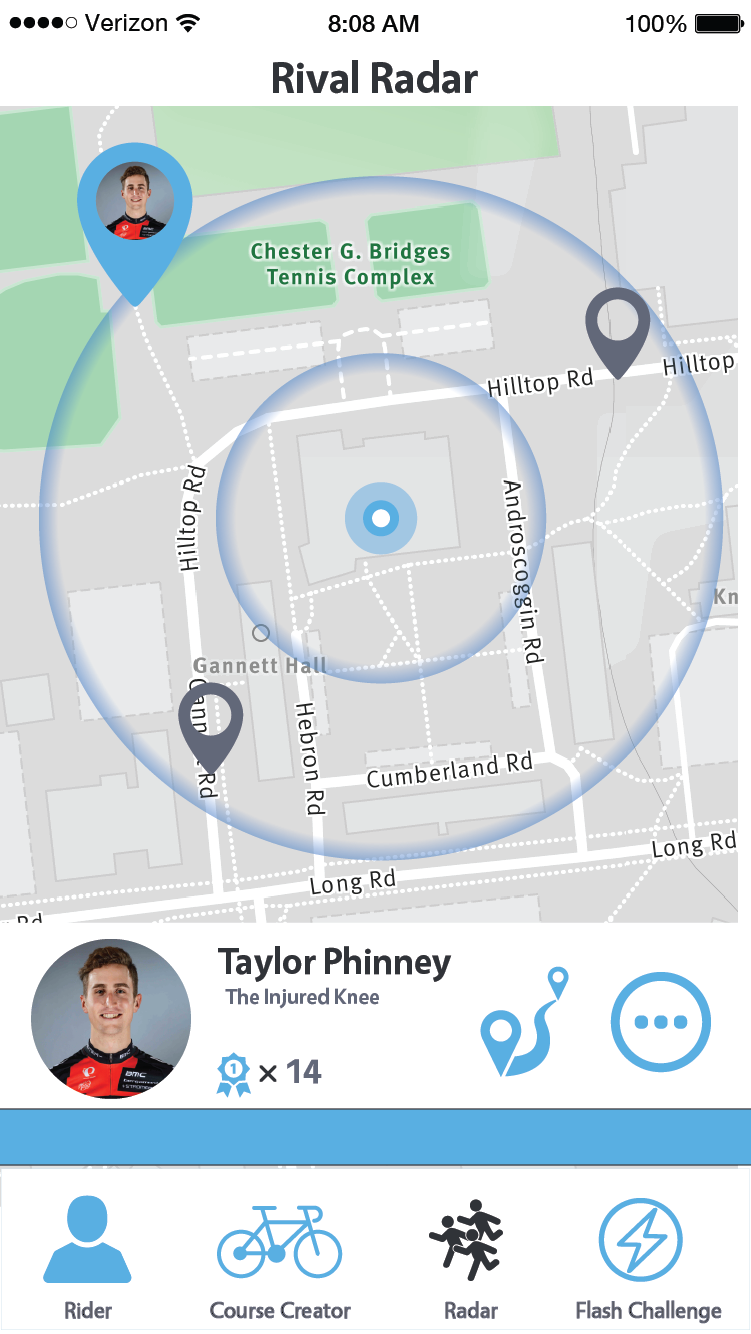
Task: Open the more options ellipsis button
Action: coord(661,1022)
